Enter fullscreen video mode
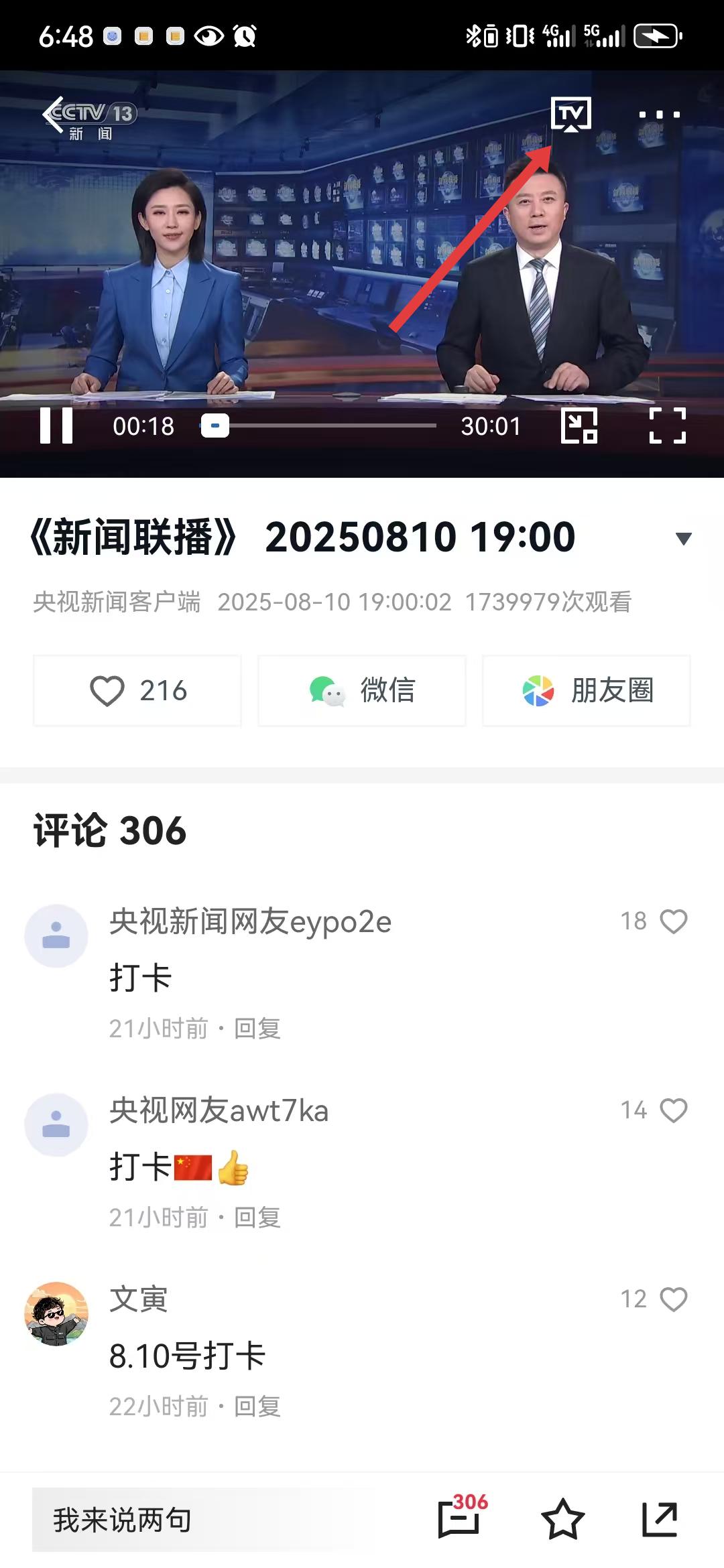The width and height of the screenshot is (724, 1568). click(x=668, y=426)
